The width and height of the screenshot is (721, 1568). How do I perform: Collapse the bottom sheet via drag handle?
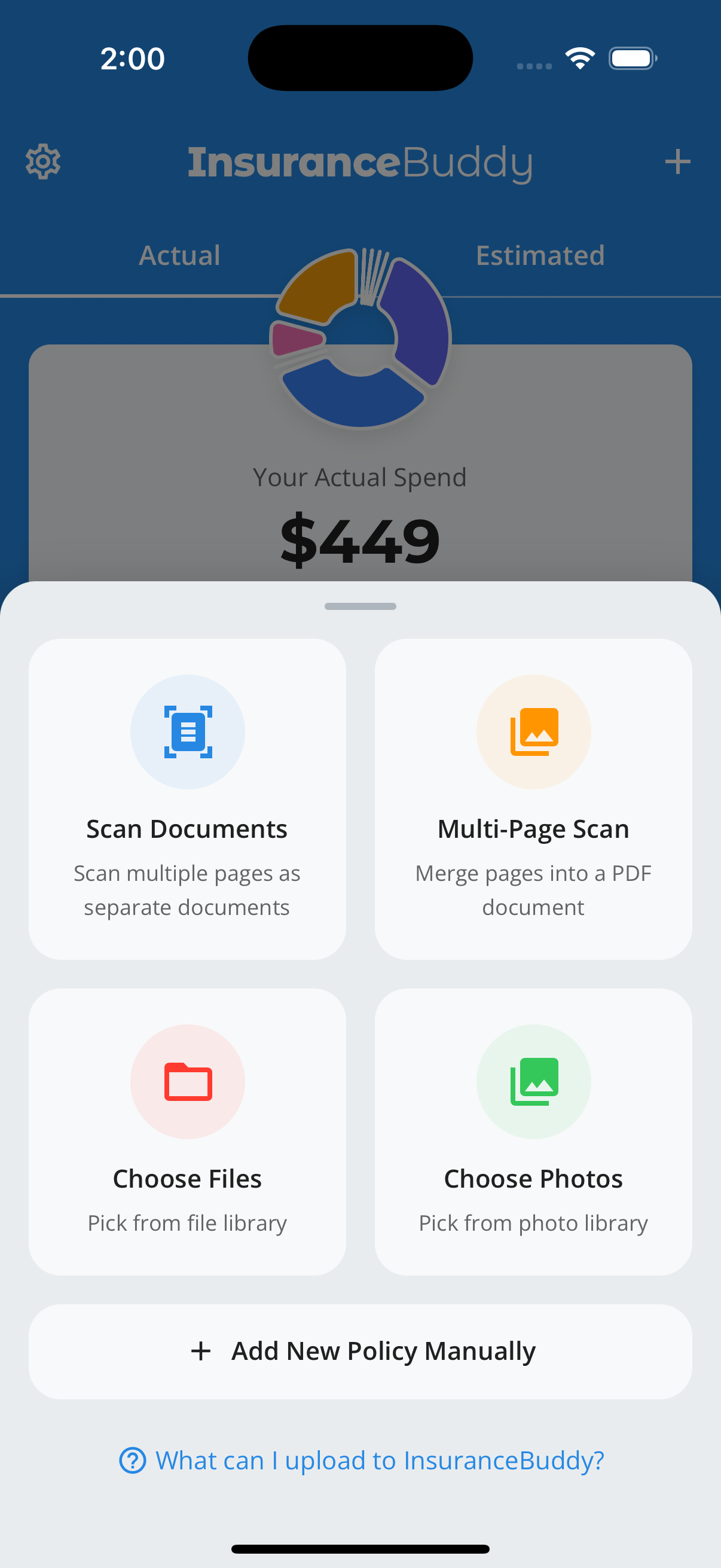(x=360, y=606)
